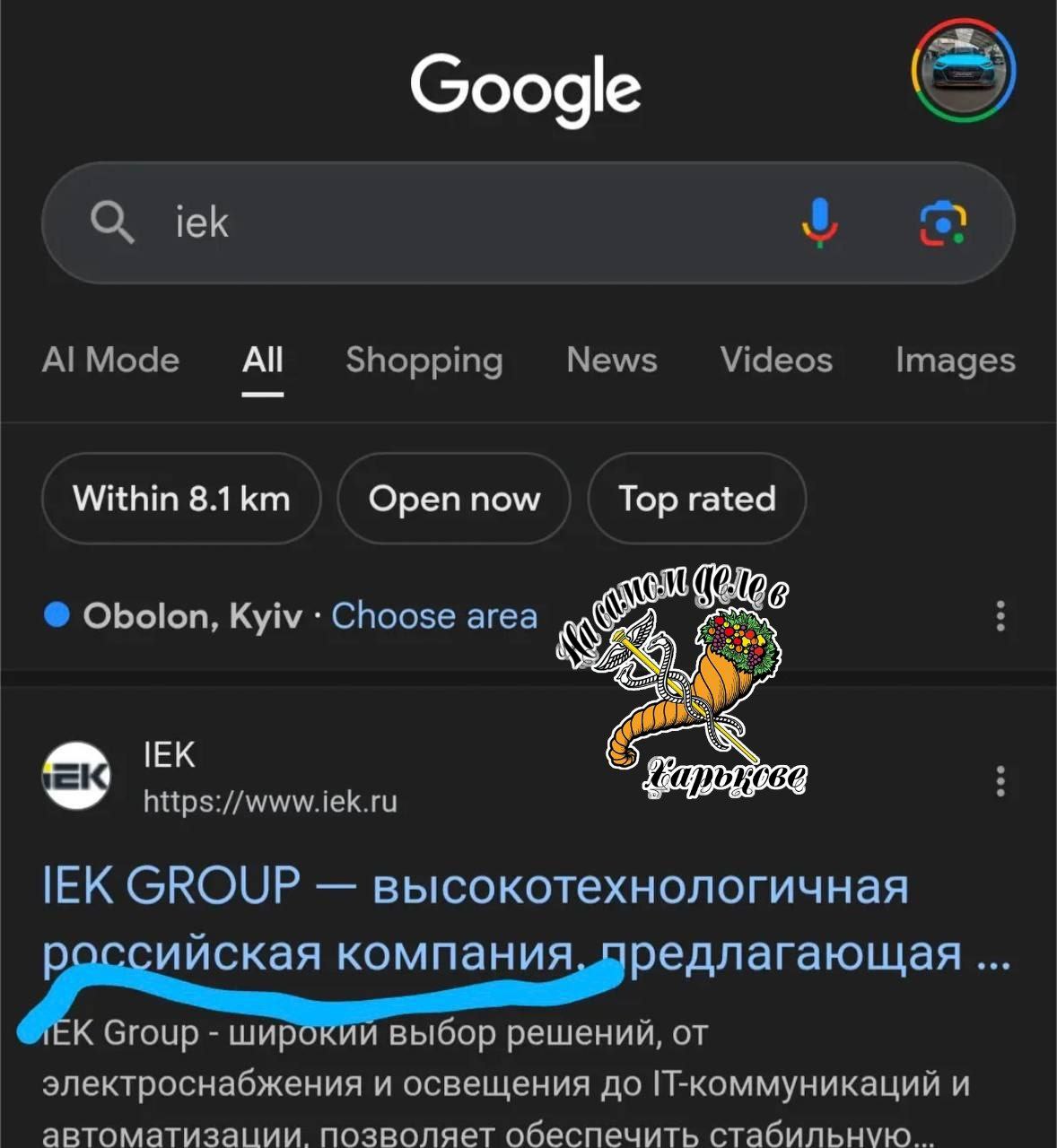The width and height of the screenshot is (1057, 1148).
Task: Select the 'Within 8.1 km' filter chip
Action: point(181,499)
